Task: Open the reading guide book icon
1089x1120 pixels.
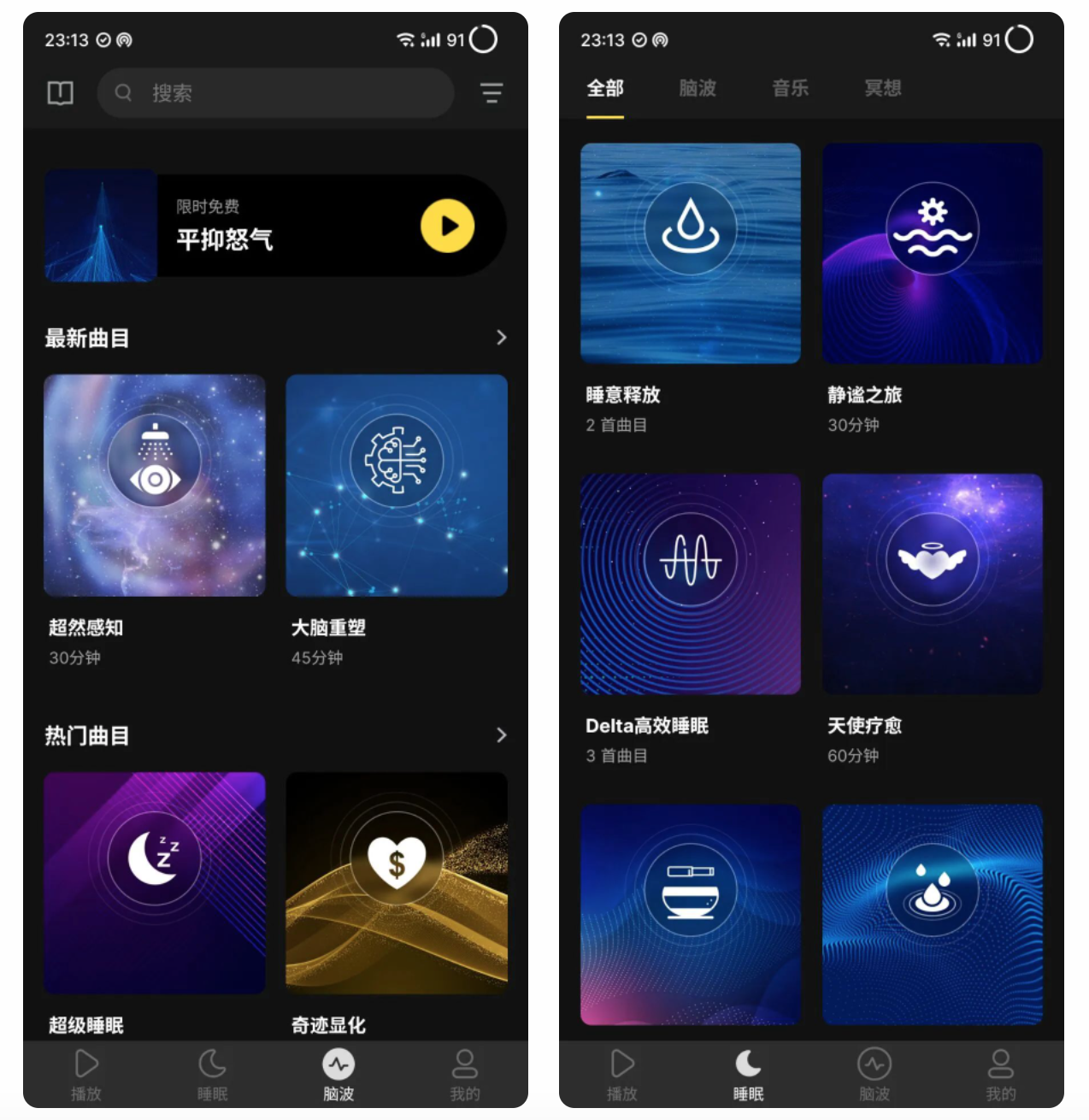Action: coord(60,93)
